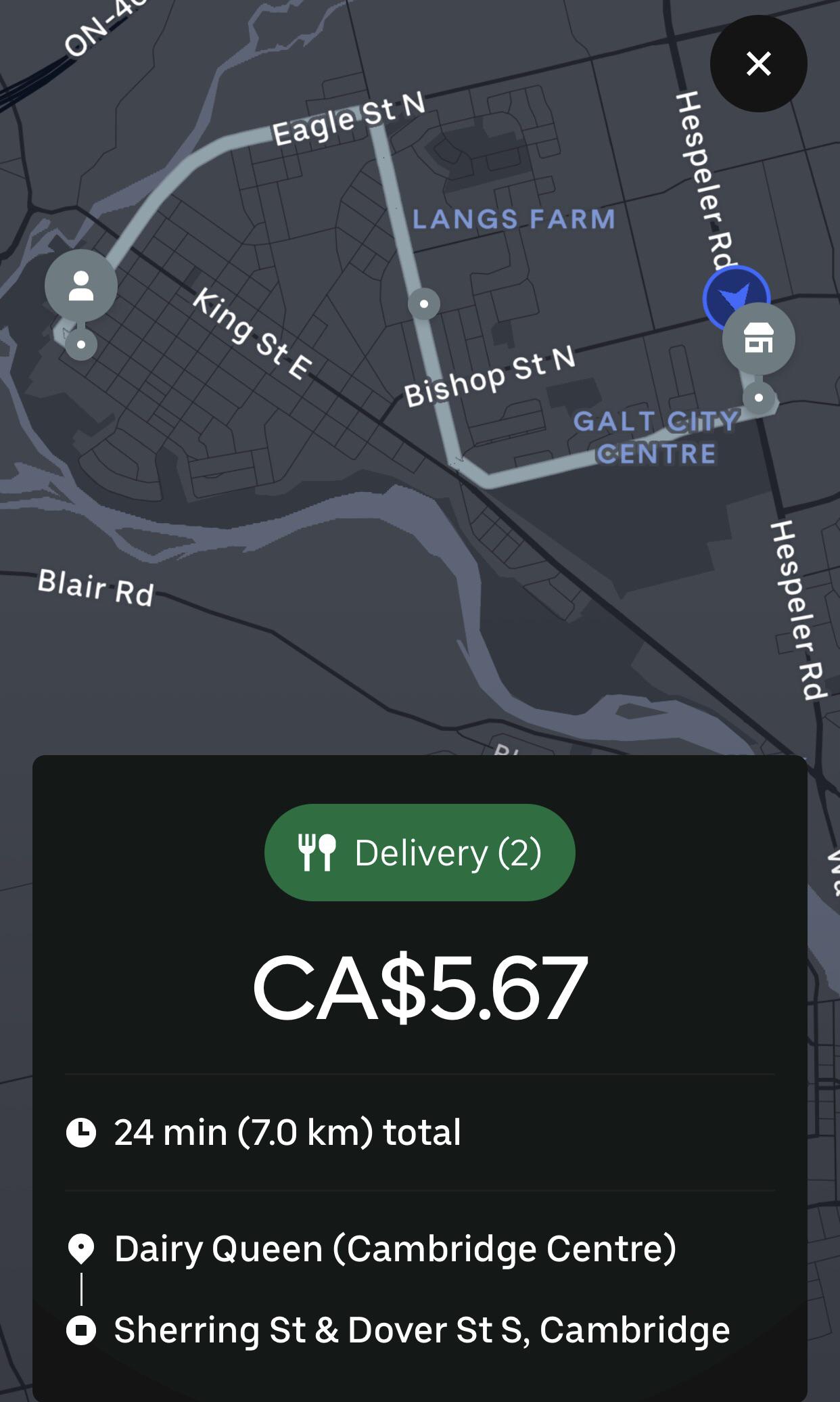
Task: Tap the small dot under the person marker
Action: pos(80,346)
